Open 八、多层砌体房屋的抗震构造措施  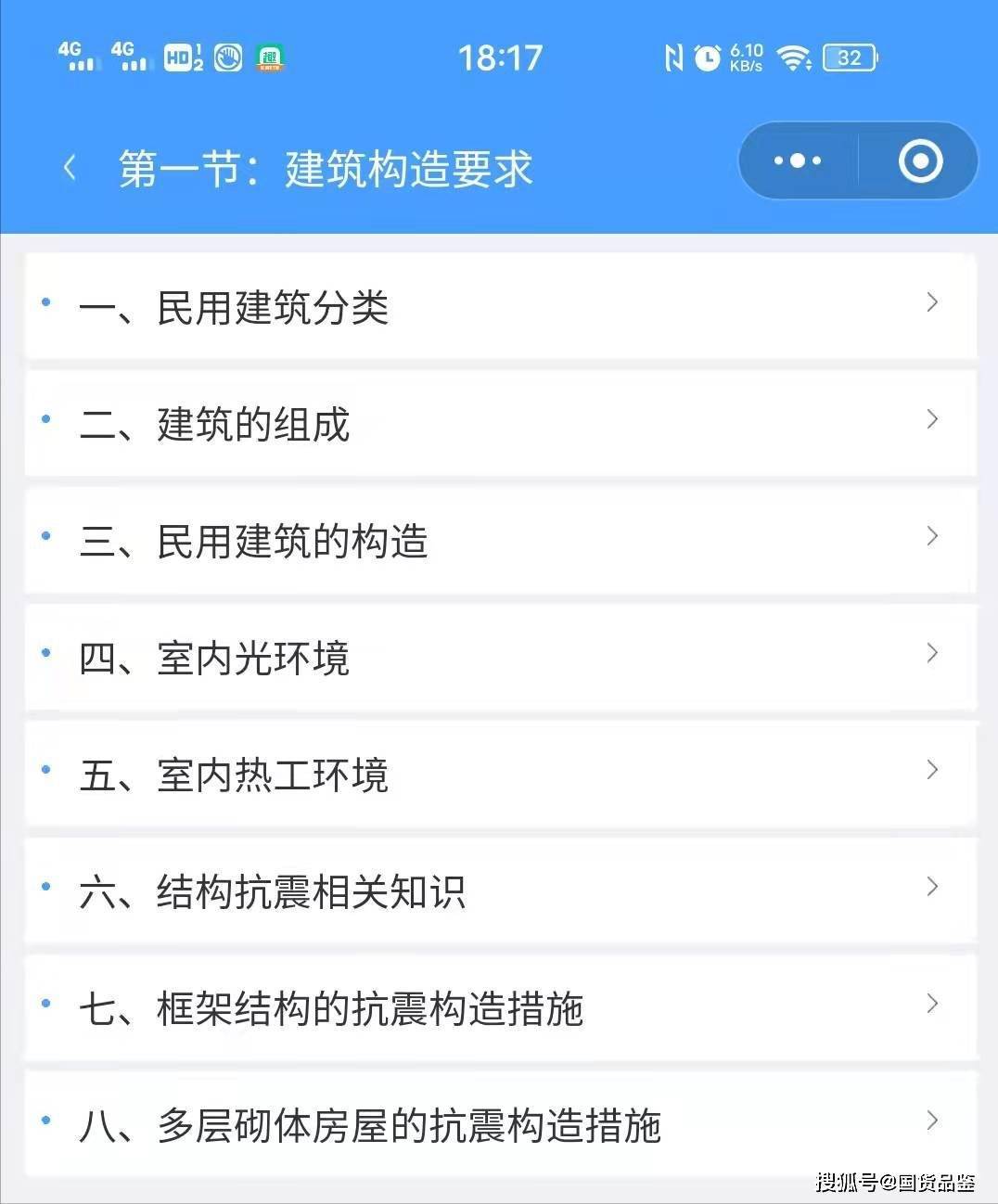[x=500, y=1124]
